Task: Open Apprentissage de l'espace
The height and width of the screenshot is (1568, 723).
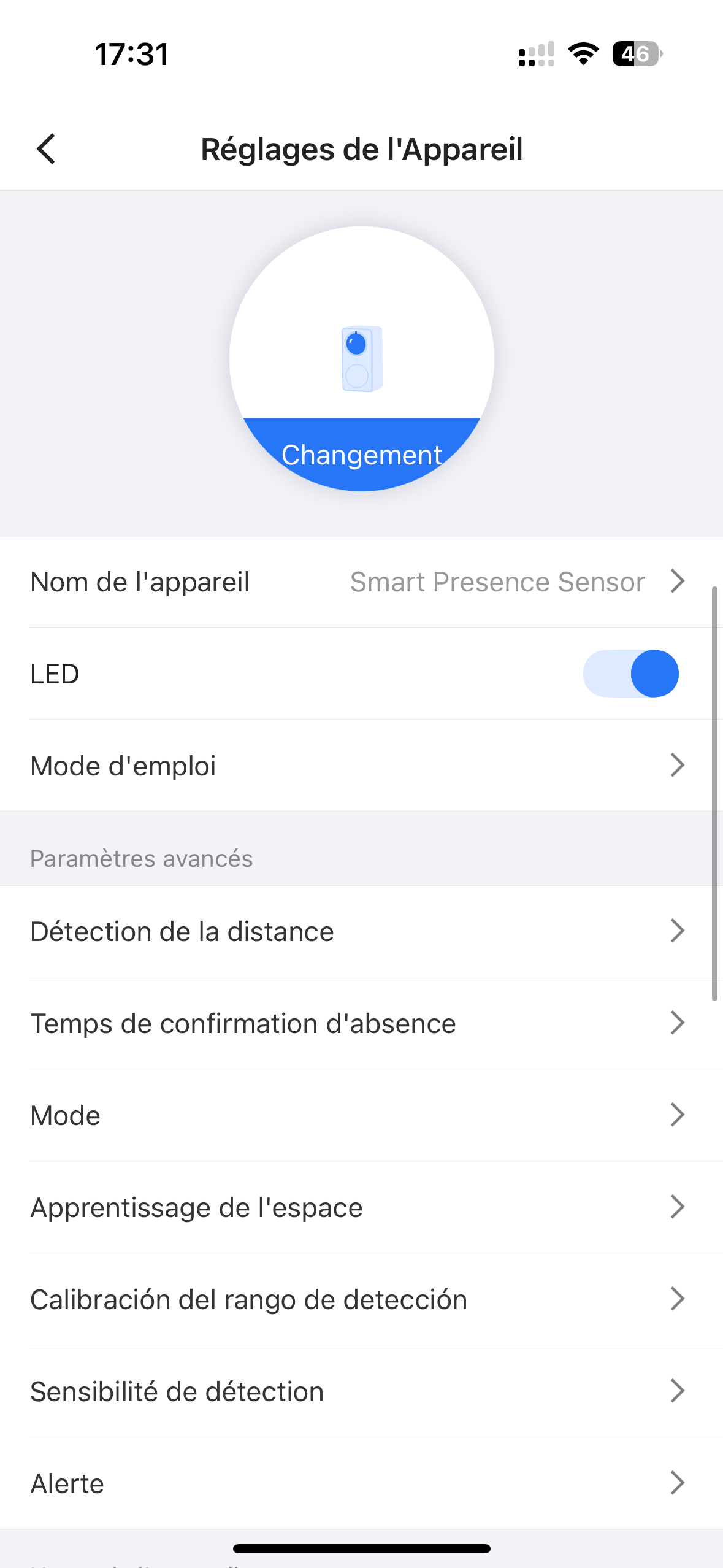Action: click(x=362, y=1207)
